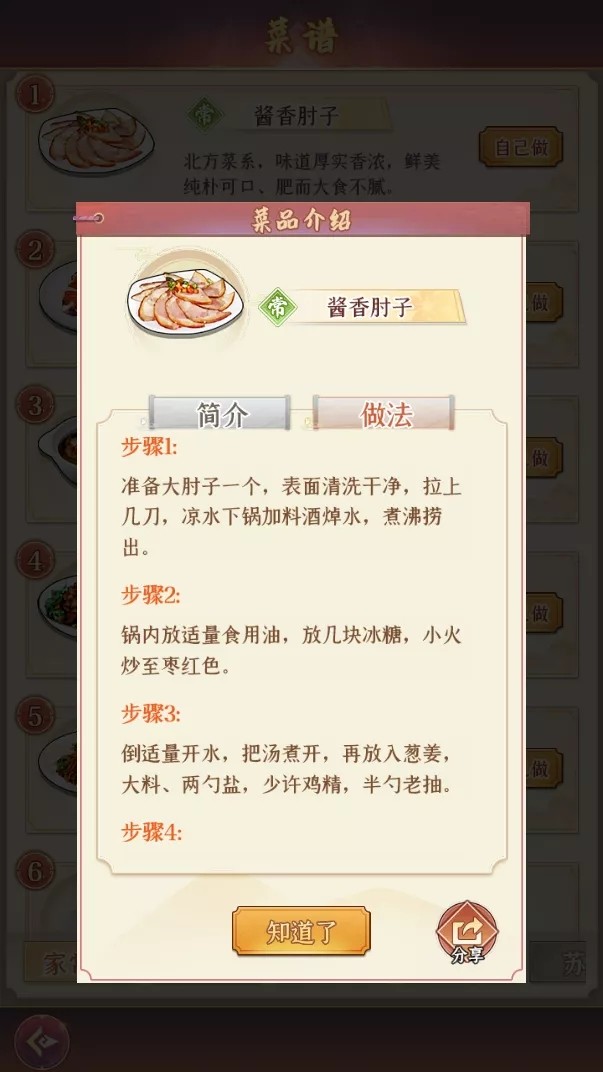Select the 做法 tab
The height and width of the screenshot is (1072, 603).
[385, 414]
